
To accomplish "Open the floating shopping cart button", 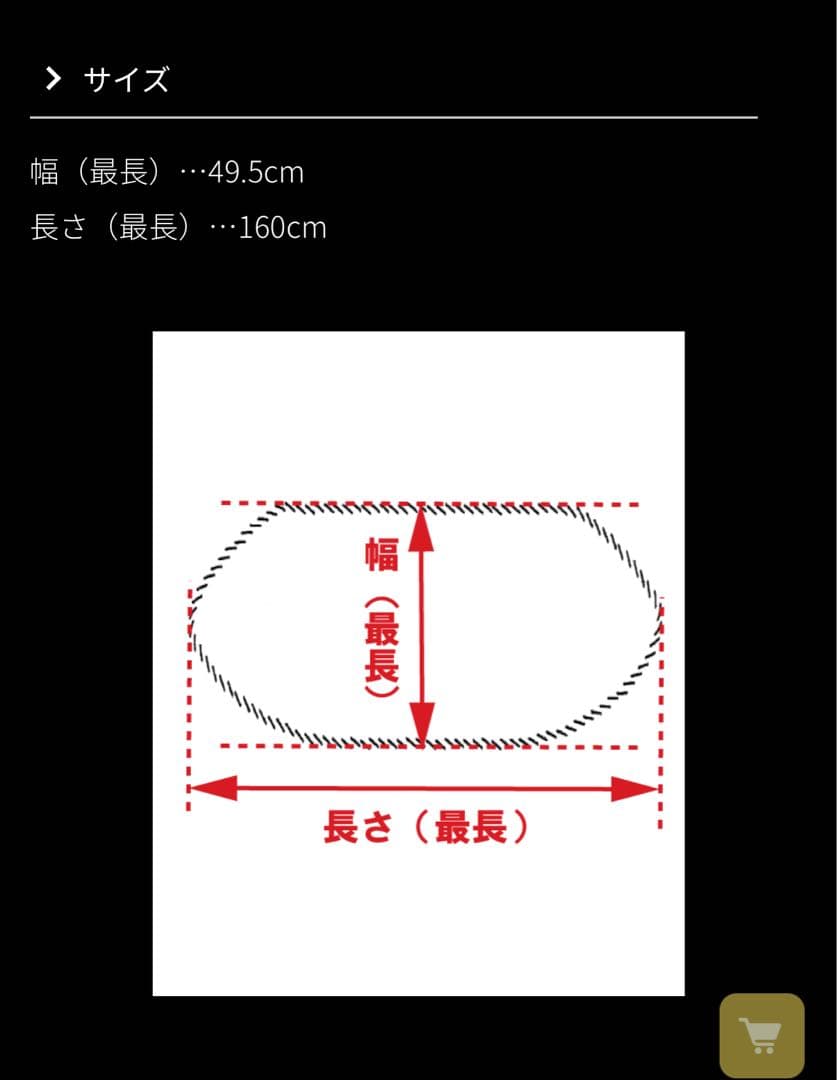I will tap(762, 1034).
